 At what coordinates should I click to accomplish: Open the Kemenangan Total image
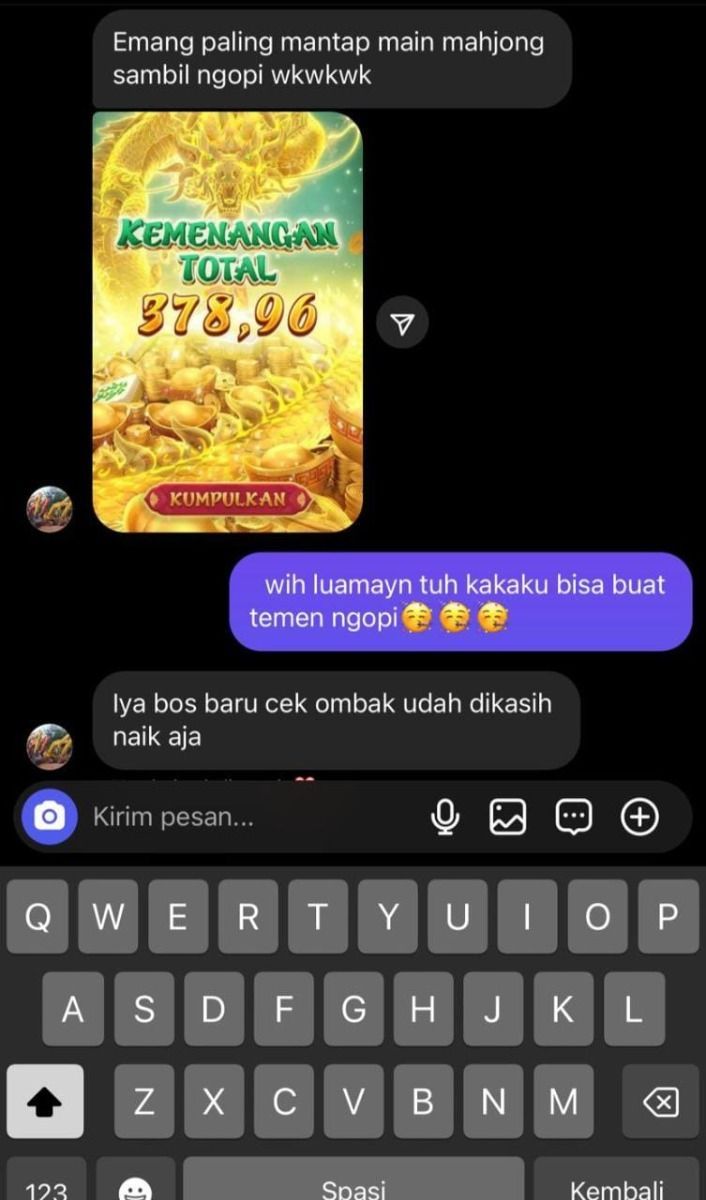[x=228, y=322]
